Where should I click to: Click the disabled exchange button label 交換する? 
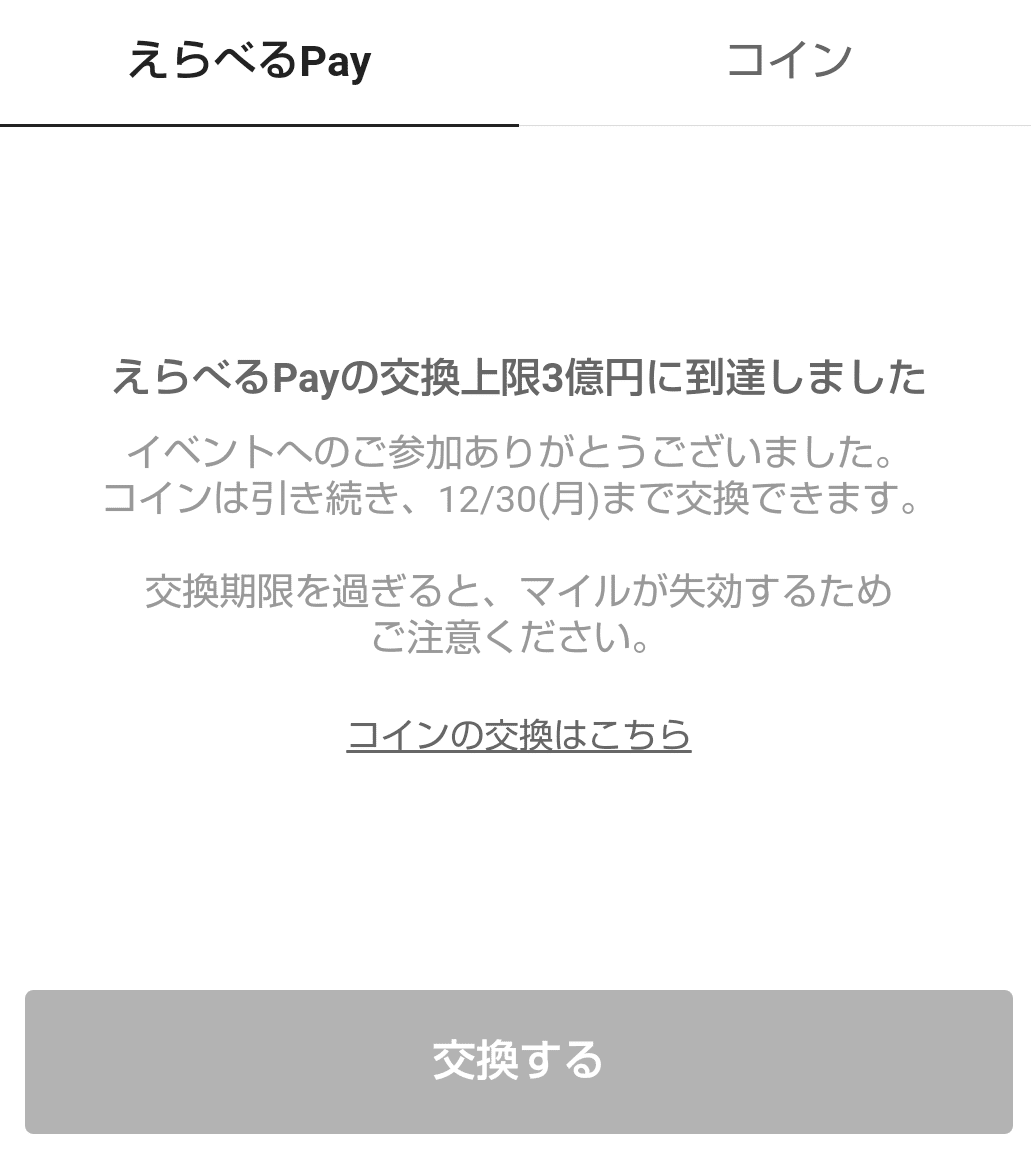[x=516, y=1062]
